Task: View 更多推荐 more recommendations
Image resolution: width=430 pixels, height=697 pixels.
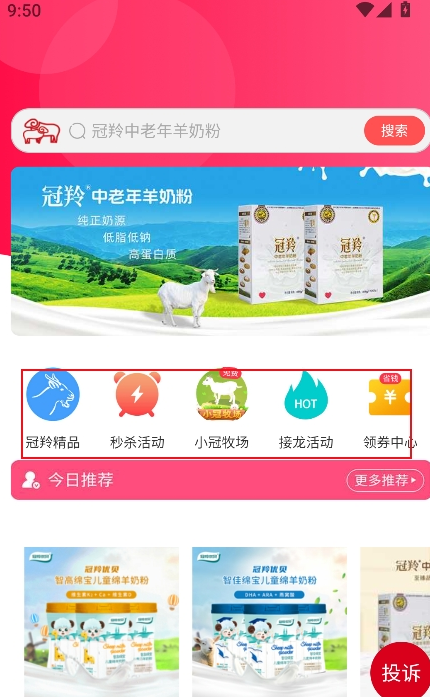Action: (385, 480)
